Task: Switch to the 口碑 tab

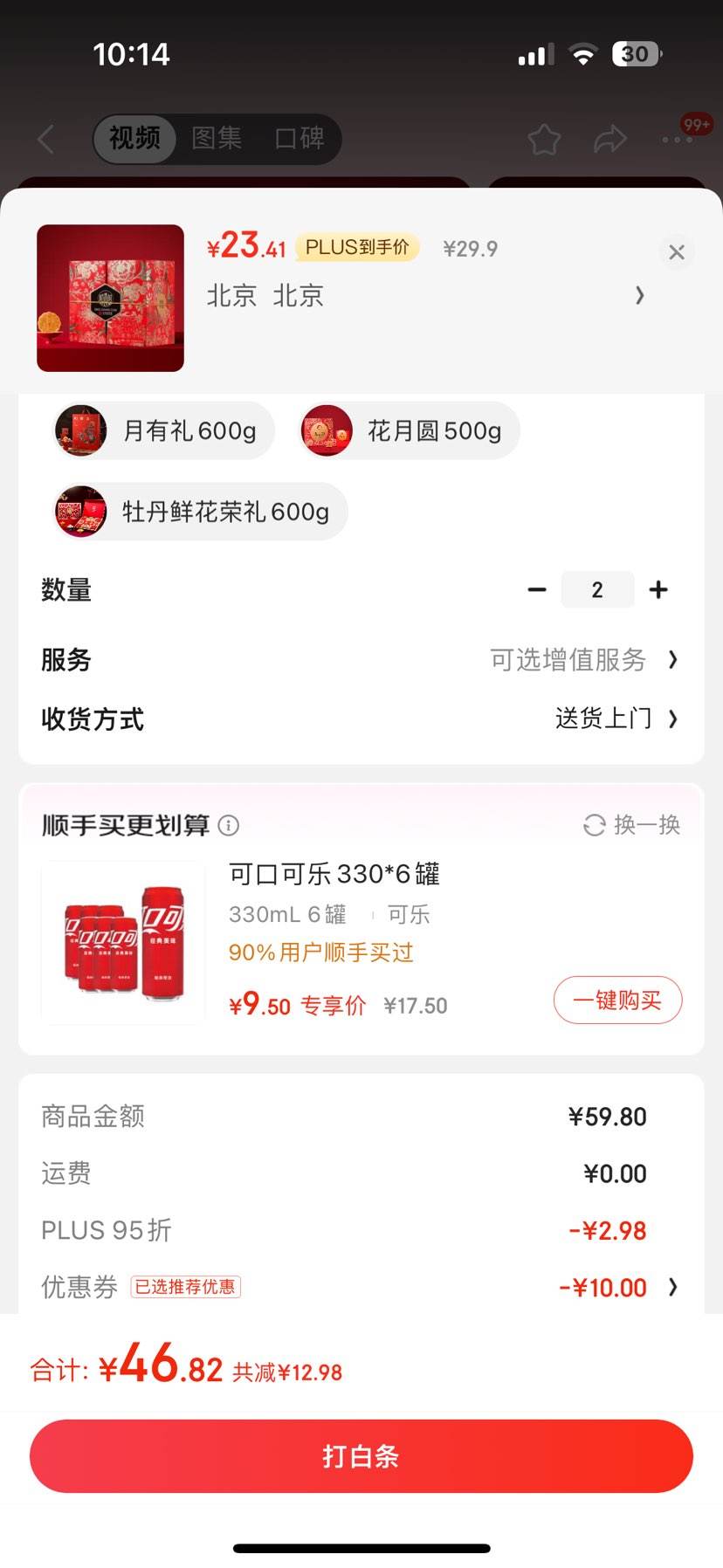Action: click(300, 139)
